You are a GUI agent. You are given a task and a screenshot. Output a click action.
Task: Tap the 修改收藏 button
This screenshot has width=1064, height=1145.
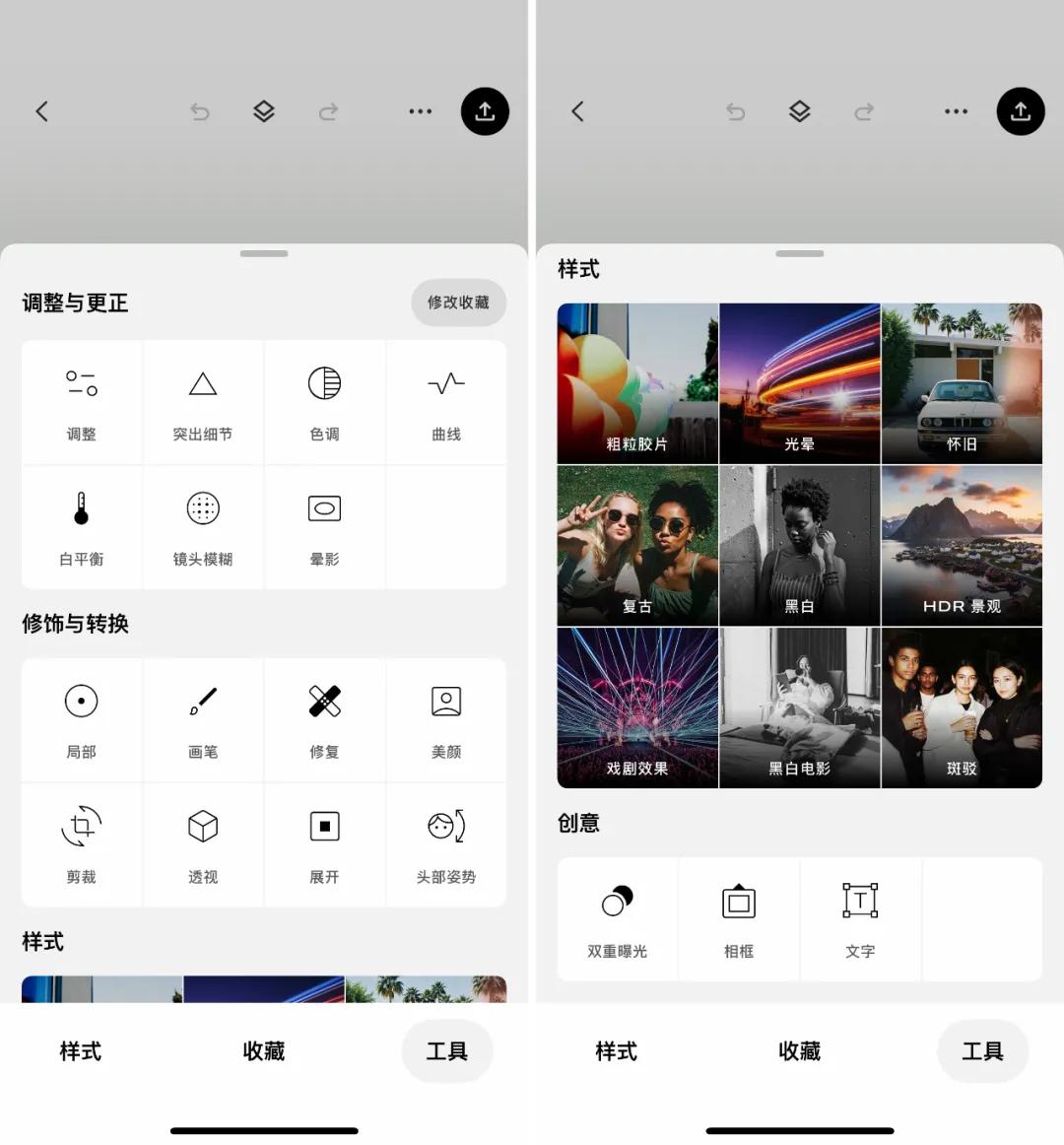pos(458,303)
